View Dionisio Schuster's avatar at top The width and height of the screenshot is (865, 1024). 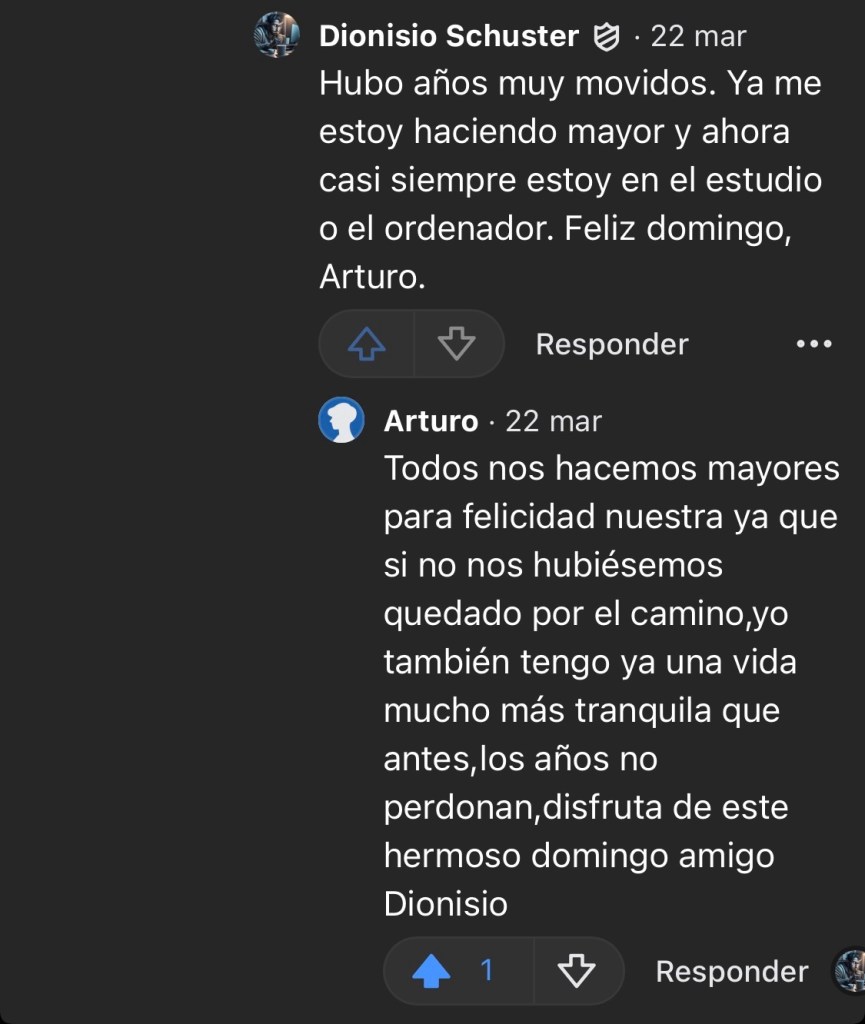click(277, 37)
